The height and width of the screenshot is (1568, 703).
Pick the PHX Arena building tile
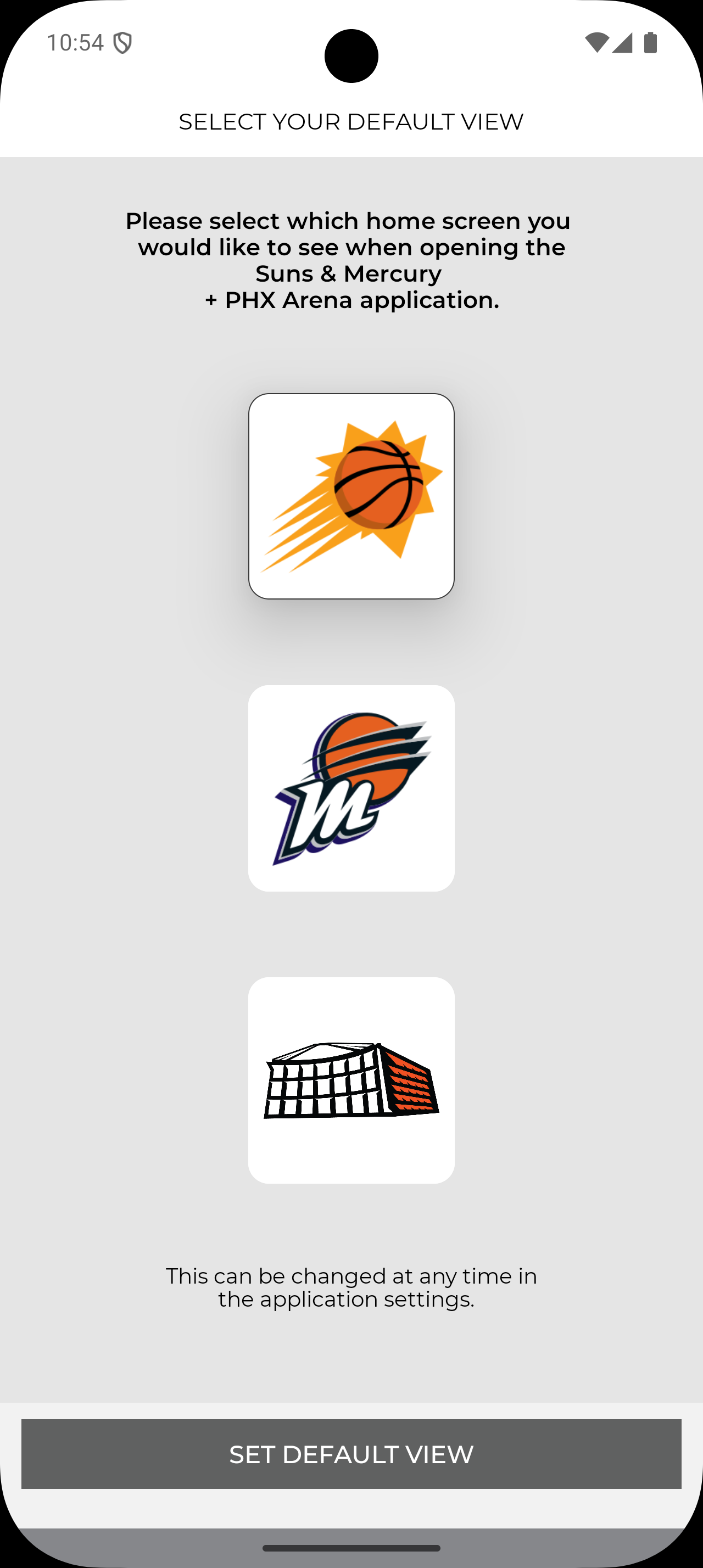[351, 1080]
